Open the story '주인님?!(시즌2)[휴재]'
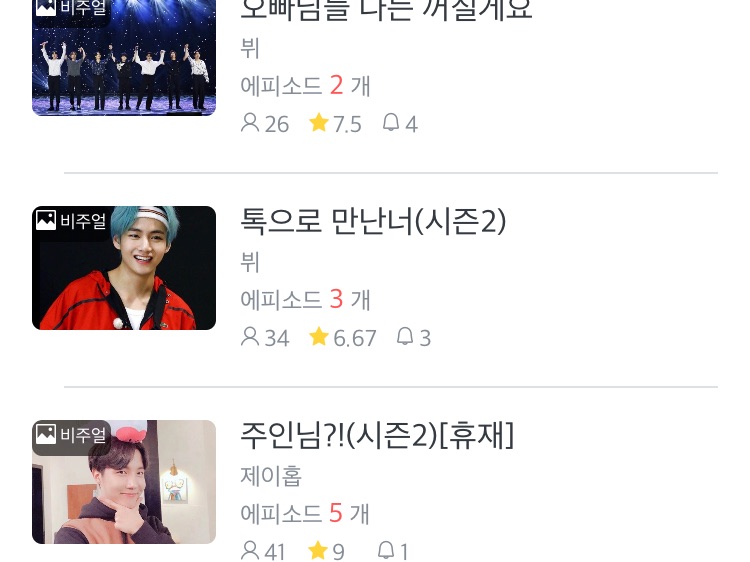The height and width of the screenshot is (562, 750). pos(377,435)
